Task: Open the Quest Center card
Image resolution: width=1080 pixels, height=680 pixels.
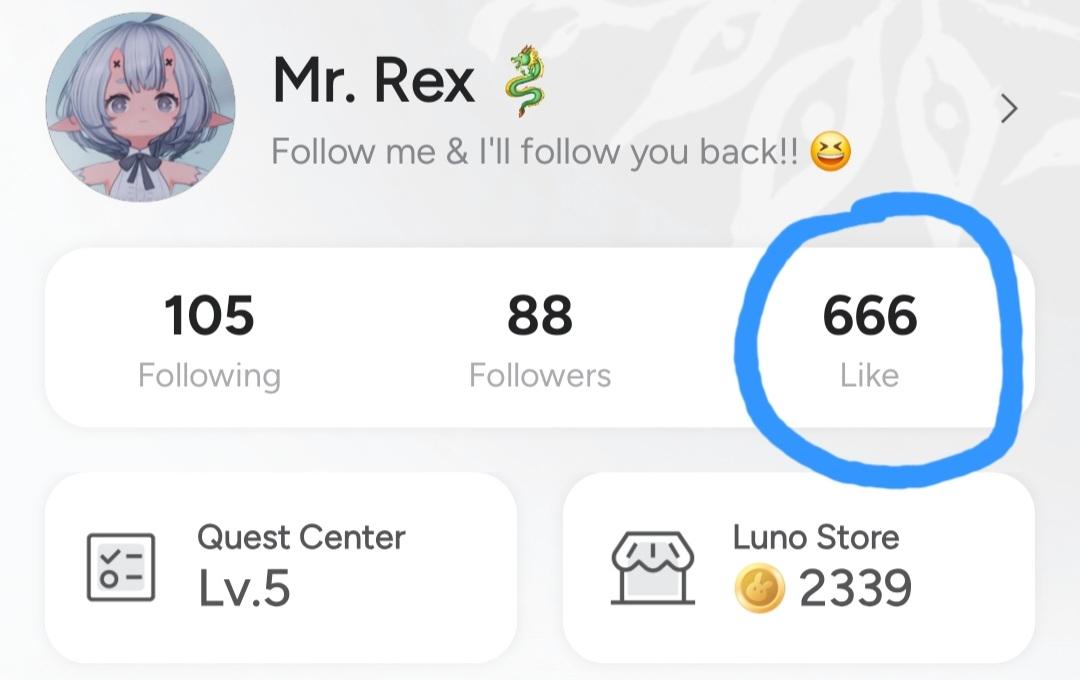Action: pos(280,567)
